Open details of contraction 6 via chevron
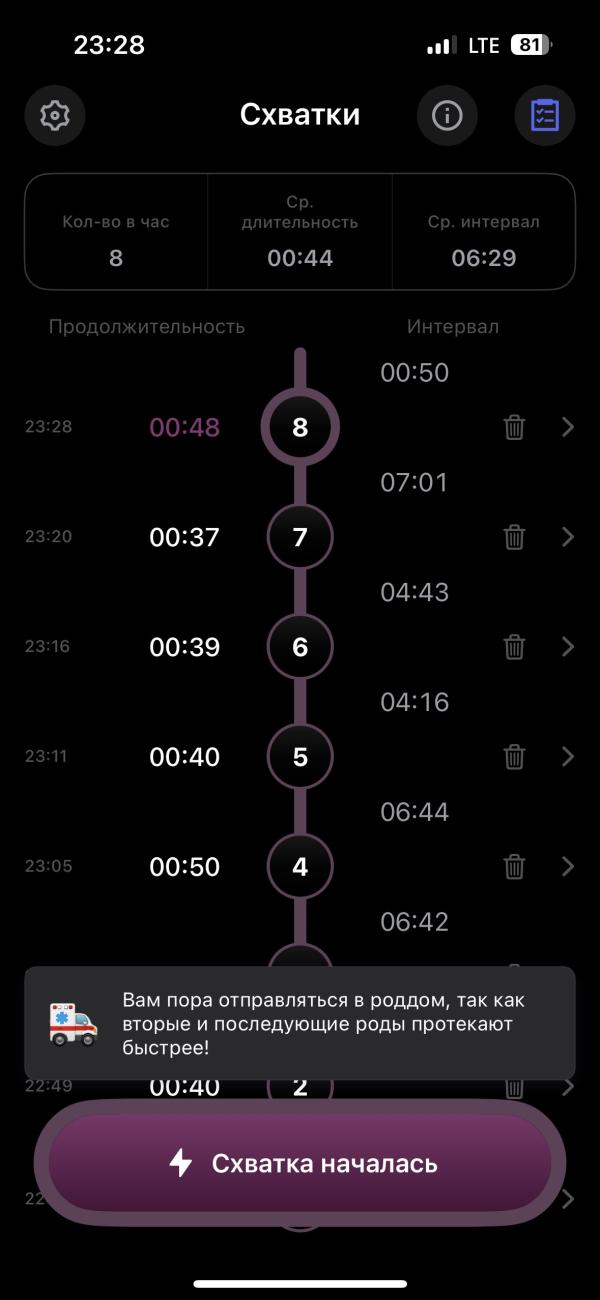Screen dimensions: 600x1300 [x=568, y=647]
